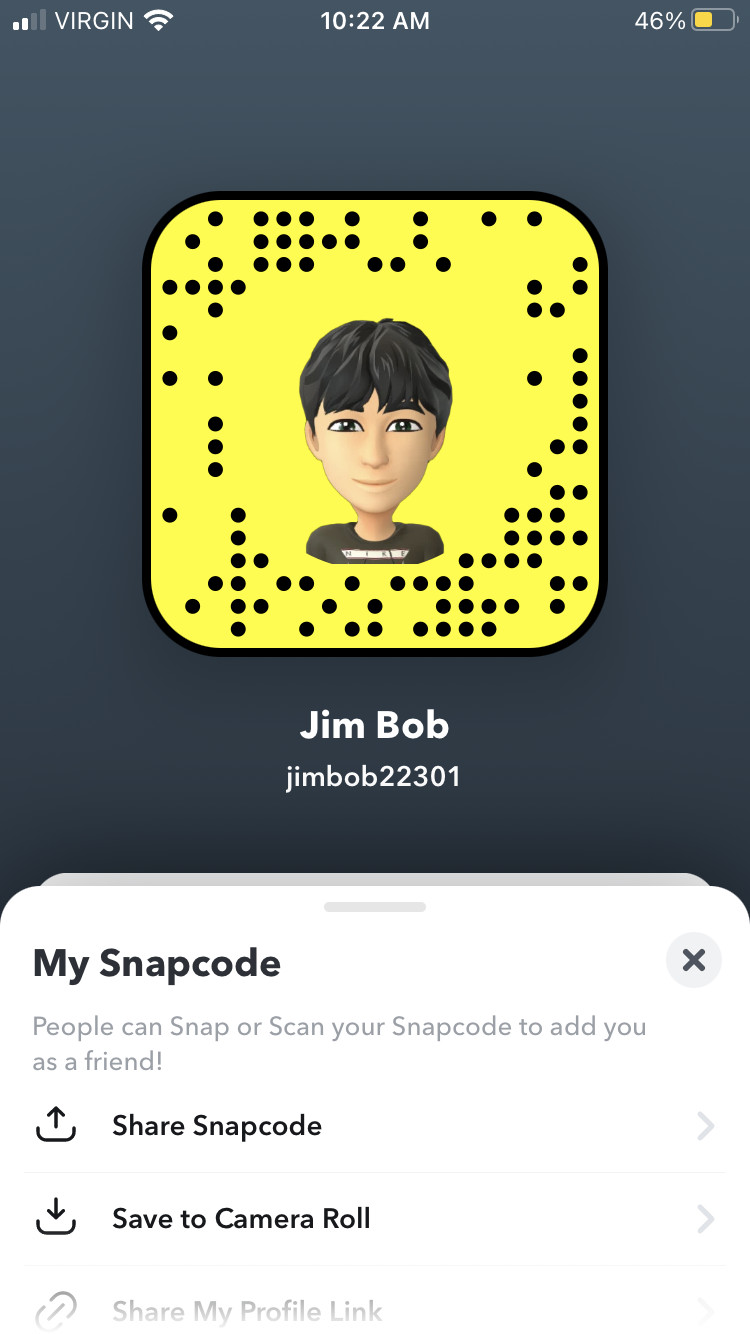Select Save to Camera Roll
The image size is (750, 1334).
point(241,1219)
